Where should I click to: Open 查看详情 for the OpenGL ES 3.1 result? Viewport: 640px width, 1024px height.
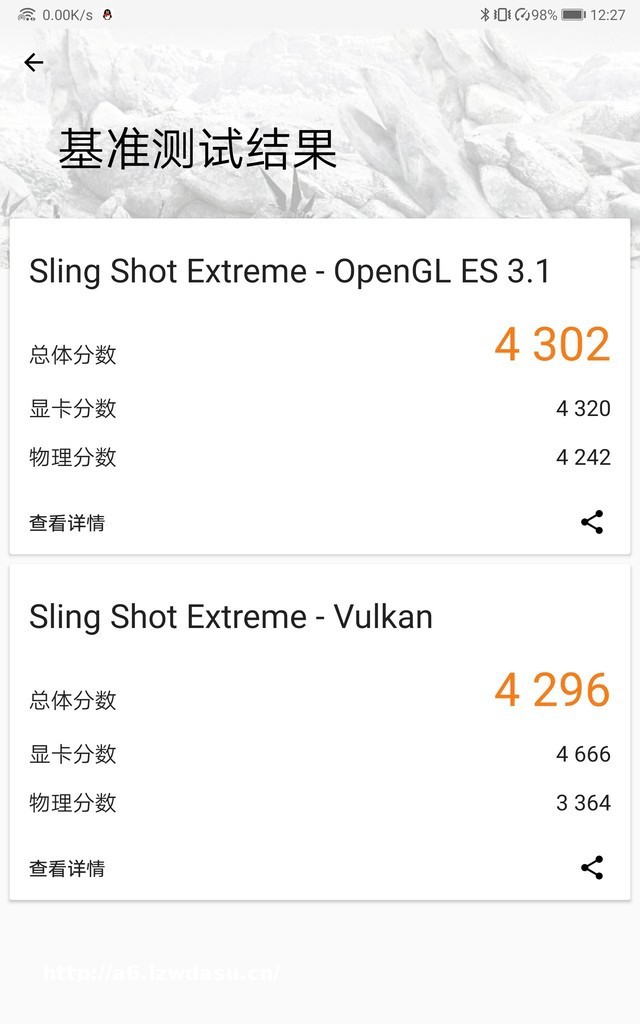coord(67,523)
